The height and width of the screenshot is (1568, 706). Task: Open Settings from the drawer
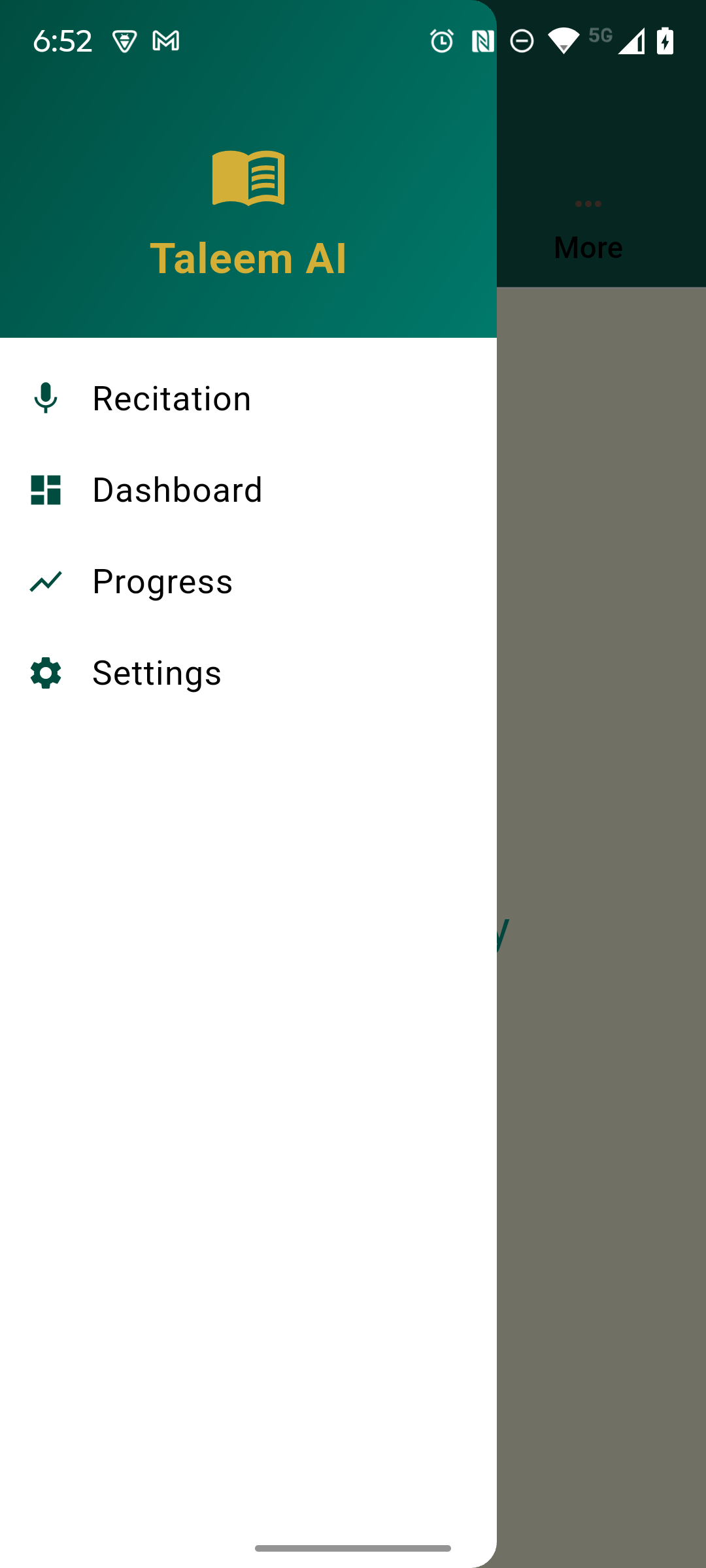click(156, 674)
